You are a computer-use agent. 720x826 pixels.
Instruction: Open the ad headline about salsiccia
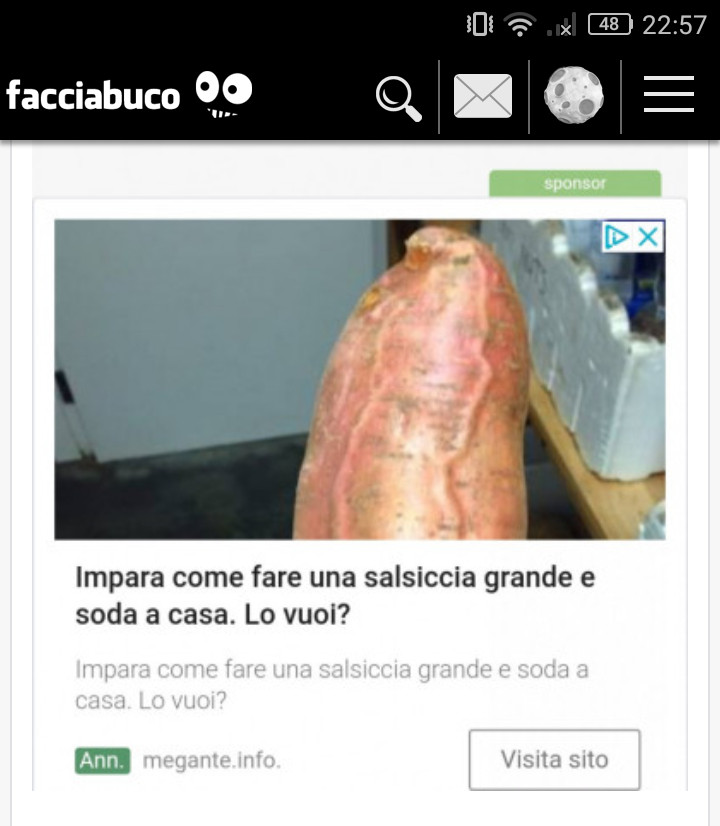coord(335,596)
